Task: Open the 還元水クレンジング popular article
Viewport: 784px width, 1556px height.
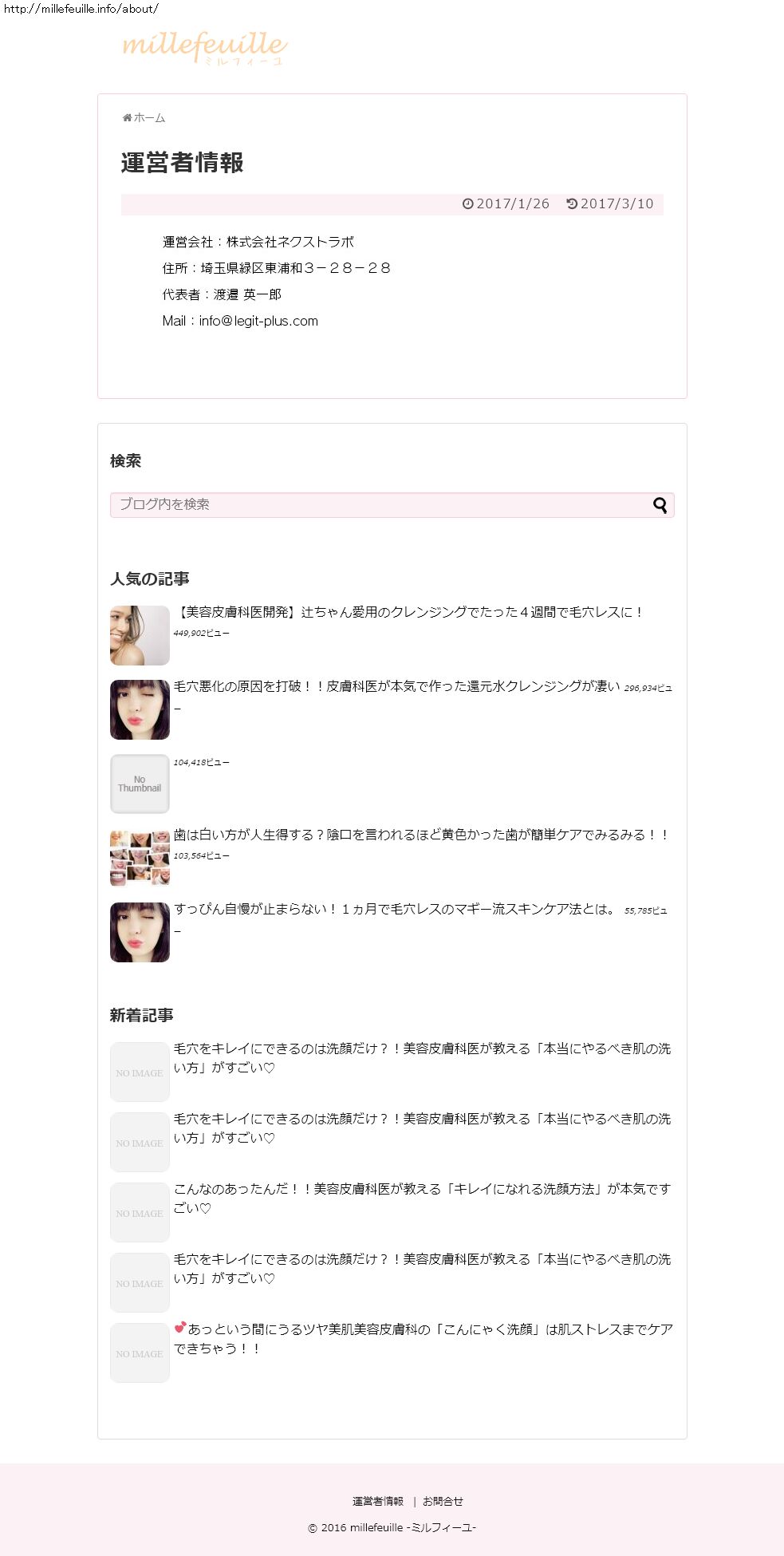Action: pos(396,686)
